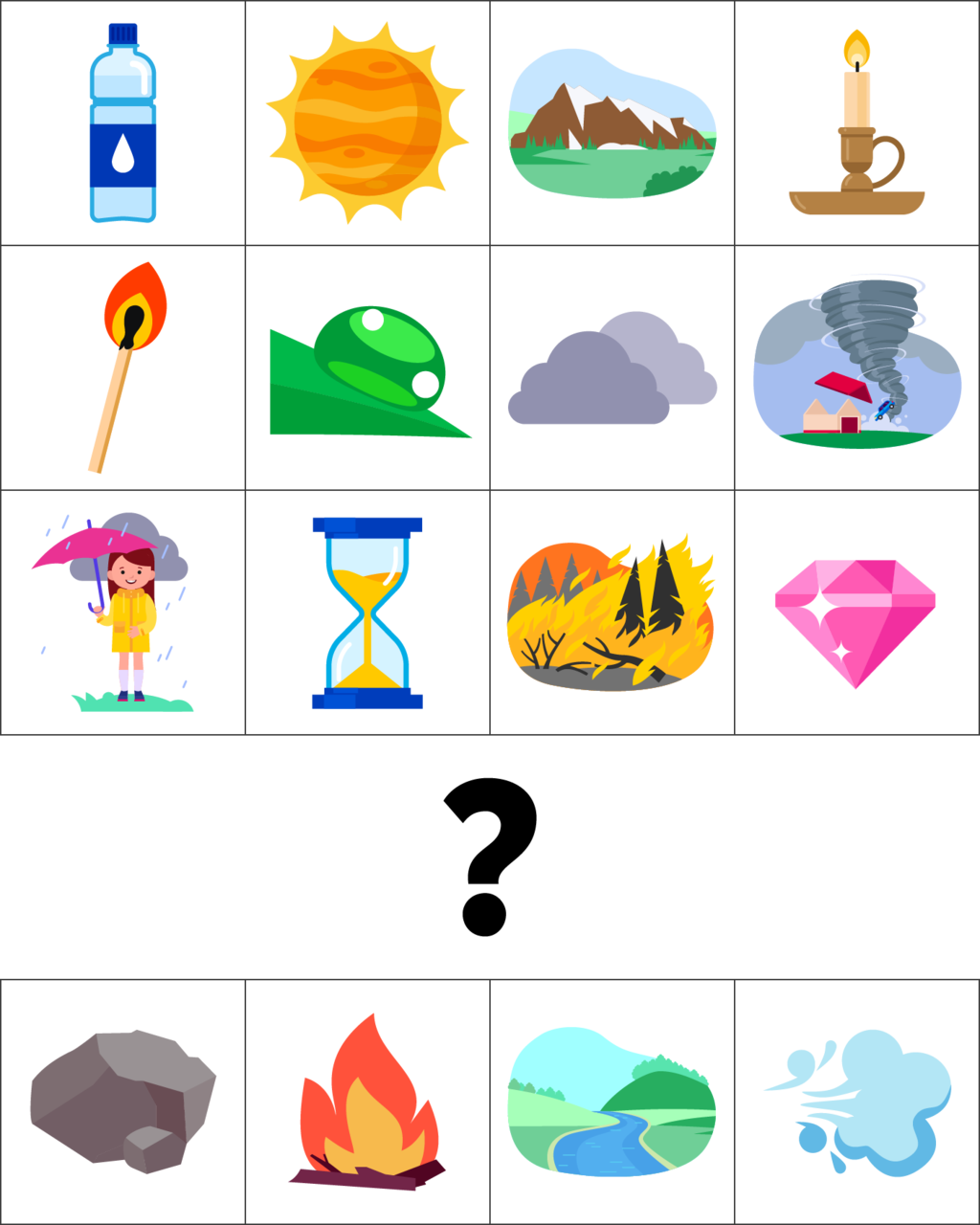Select the pink diamond tile
The image size is (980, 1225).
point(857,612)
